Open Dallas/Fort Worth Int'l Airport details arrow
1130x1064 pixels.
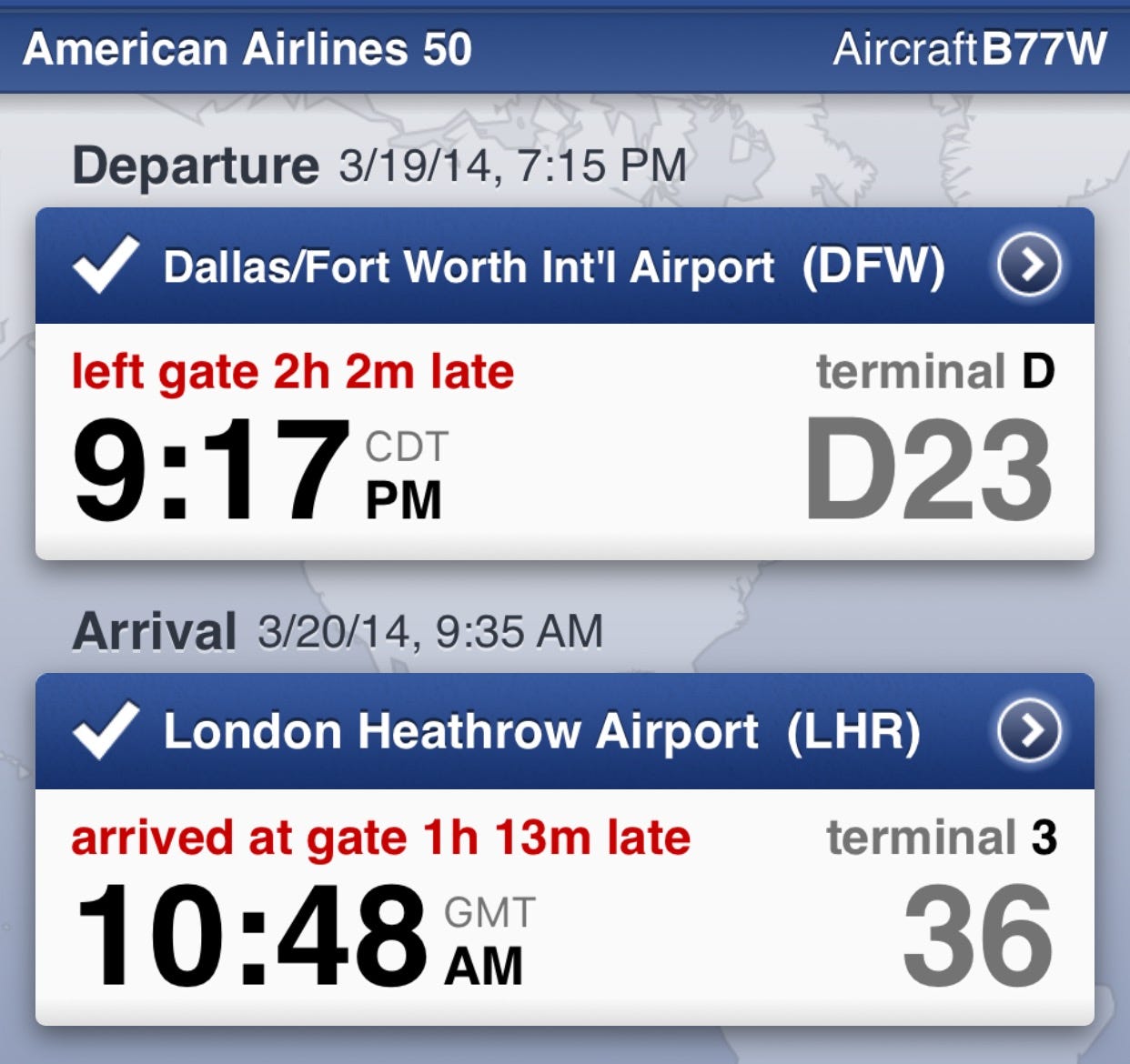click(x=1029, y=266)
